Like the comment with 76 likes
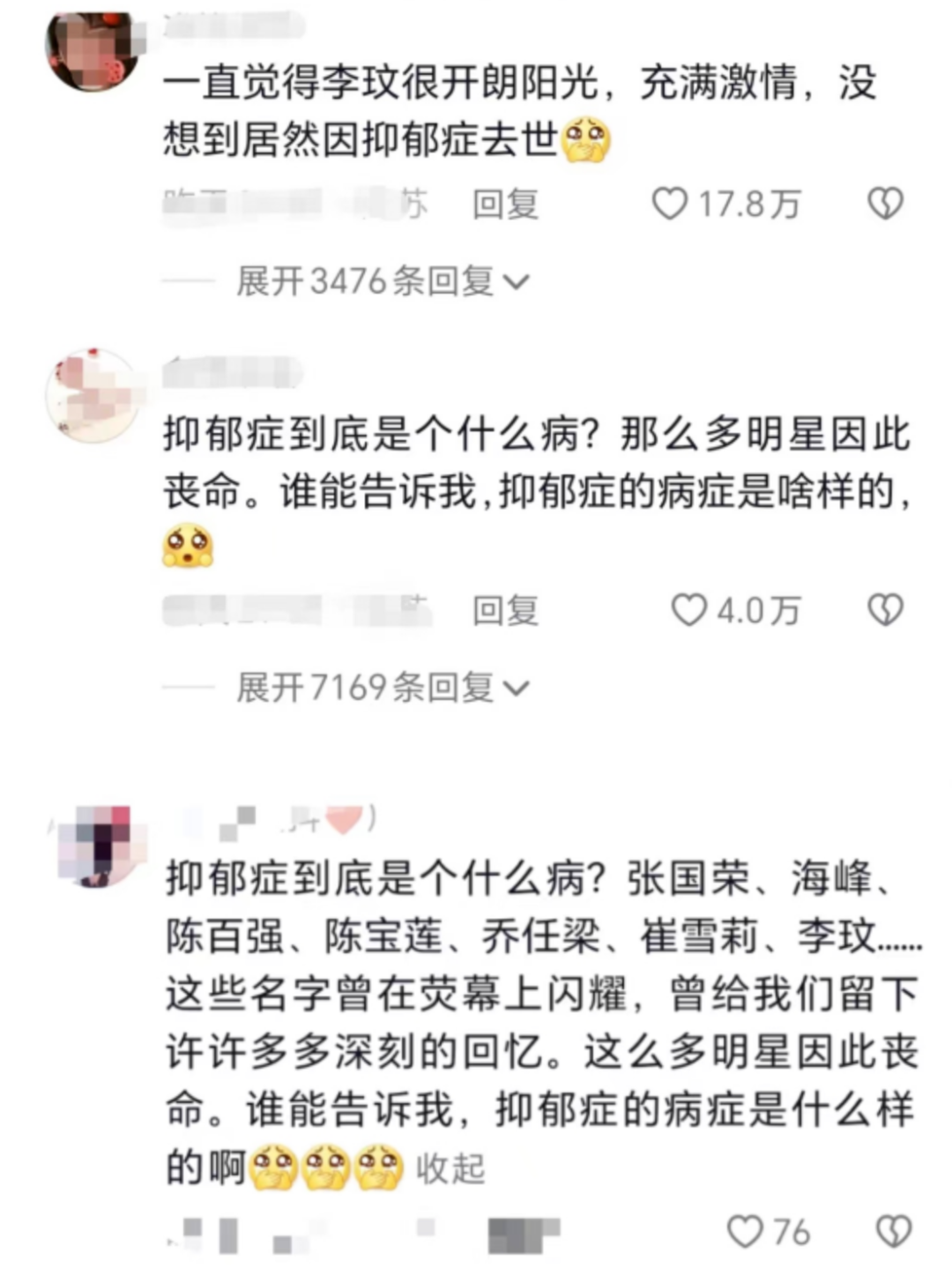The height and width of the screenshot is (1283, 952). coord(746,1232)
